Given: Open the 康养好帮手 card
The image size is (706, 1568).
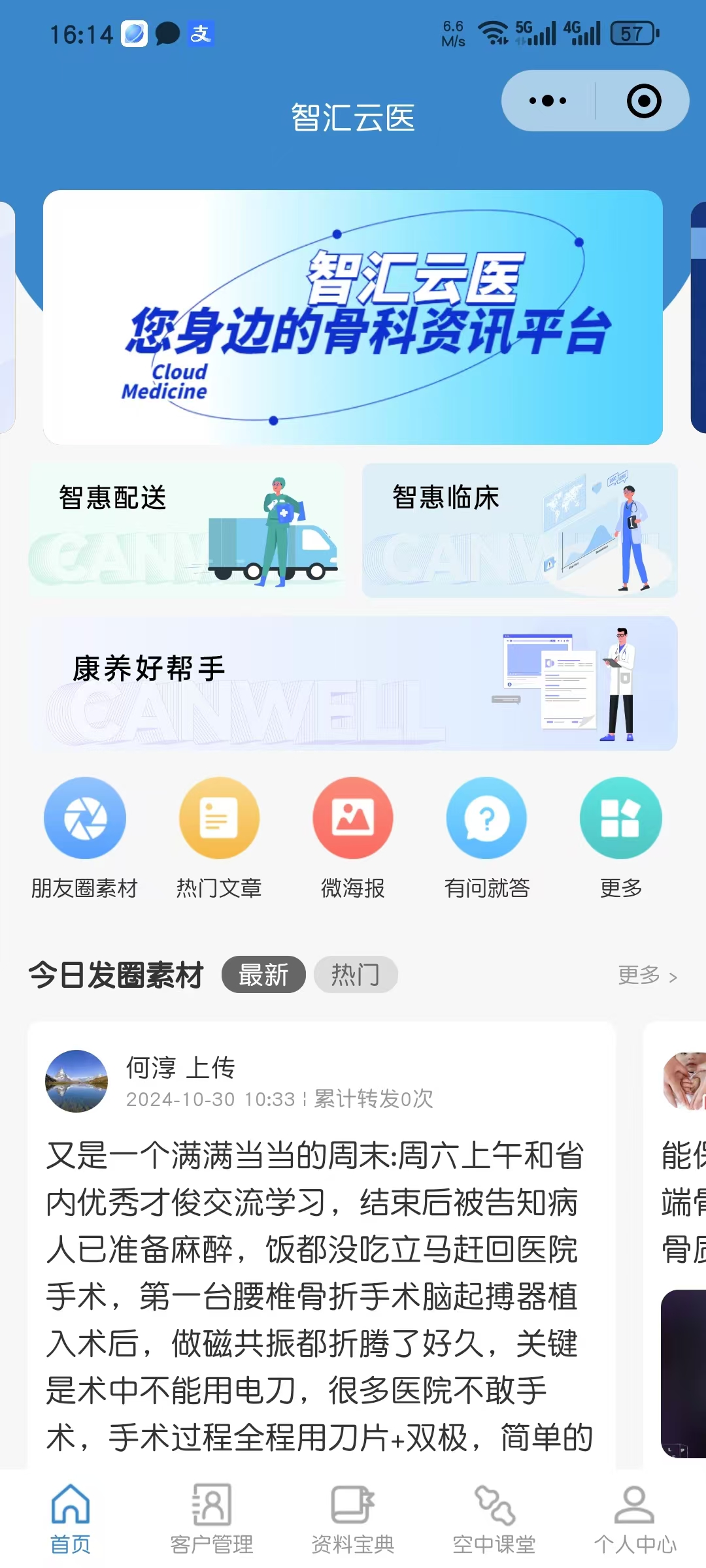Looking at the screenshot, I should [353, 683].
